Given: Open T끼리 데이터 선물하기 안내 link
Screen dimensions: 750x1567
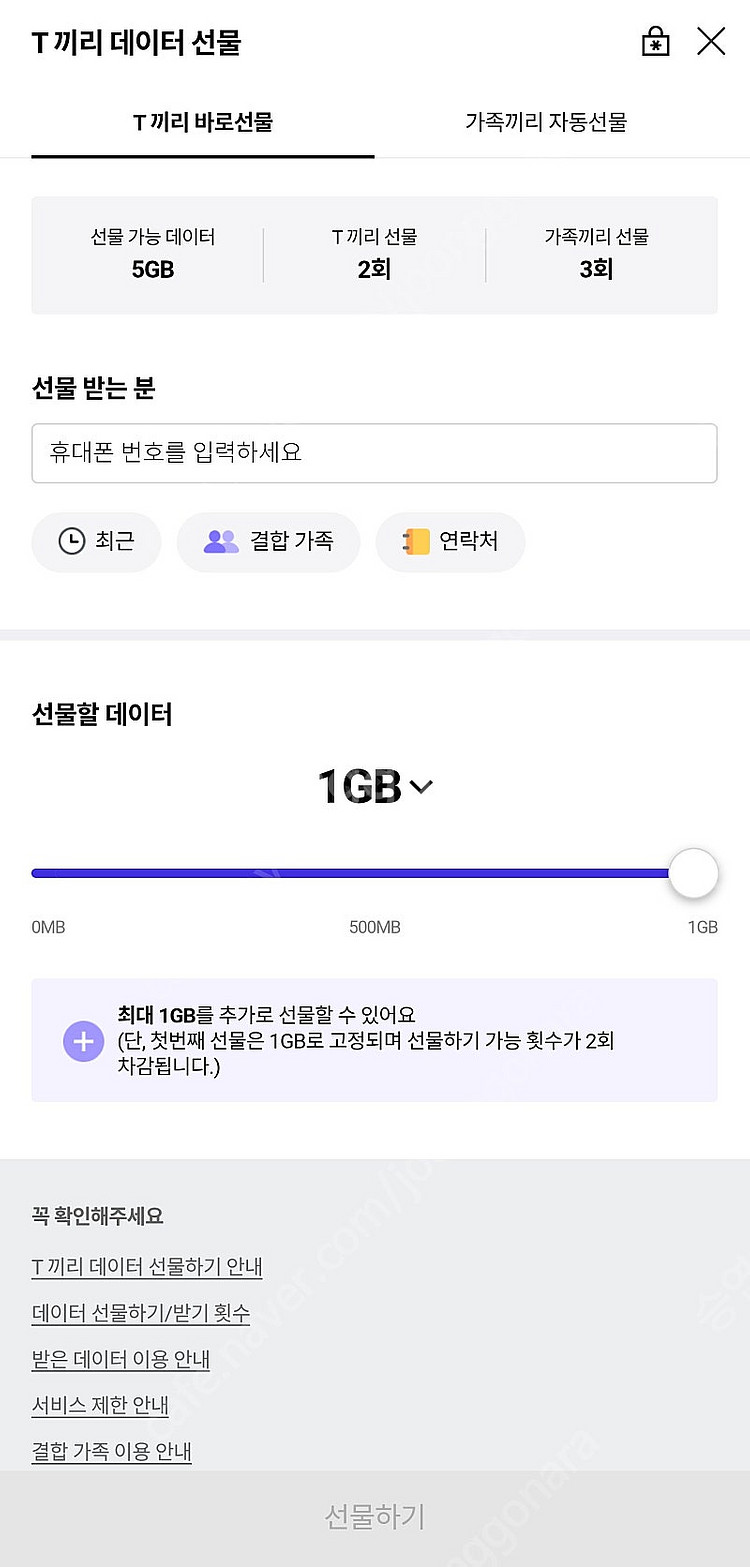Looking at the screenshot, I should (x=147, y=1266).
